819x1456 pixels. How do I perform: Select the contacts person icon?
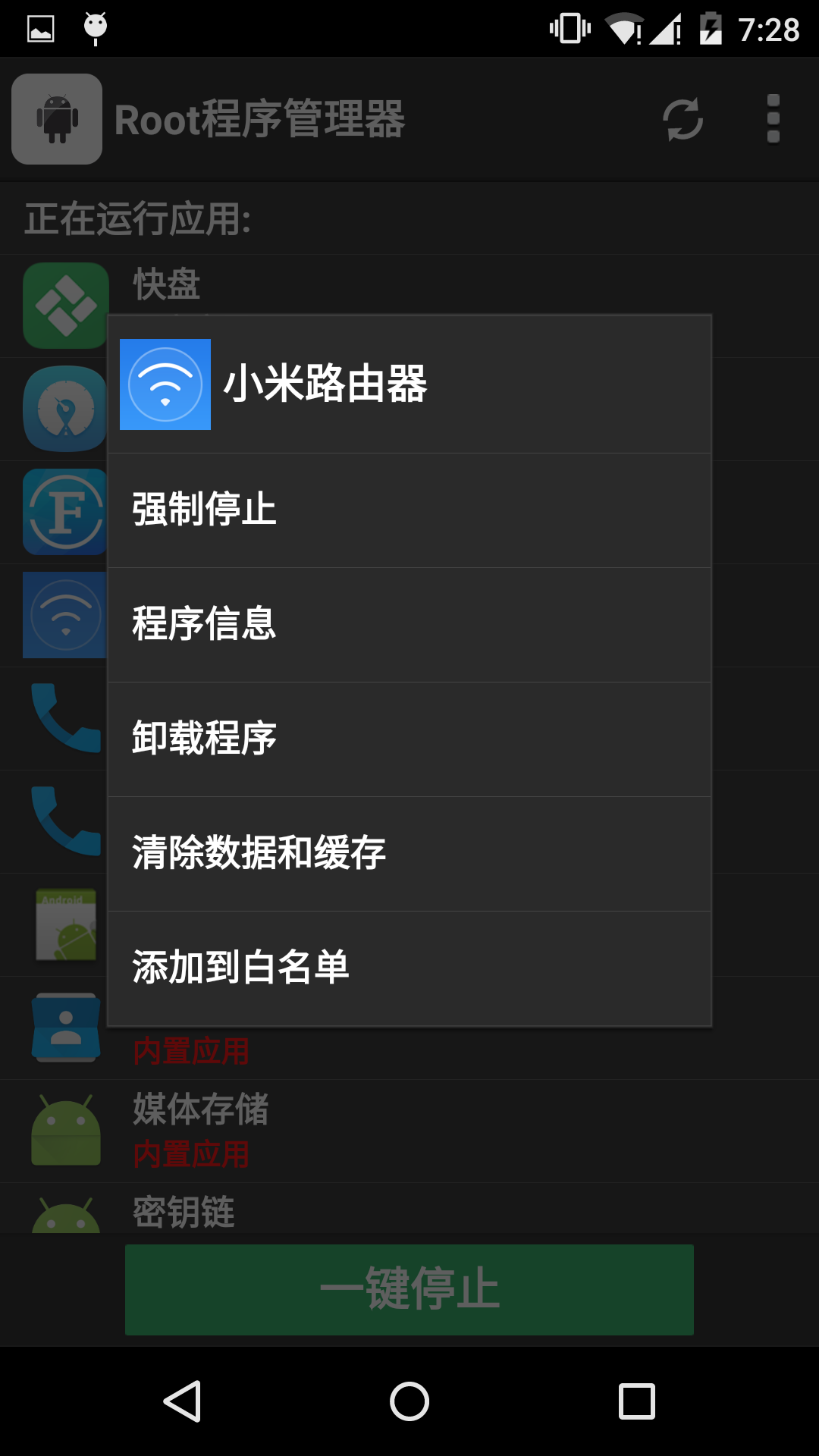[64, 1026]
